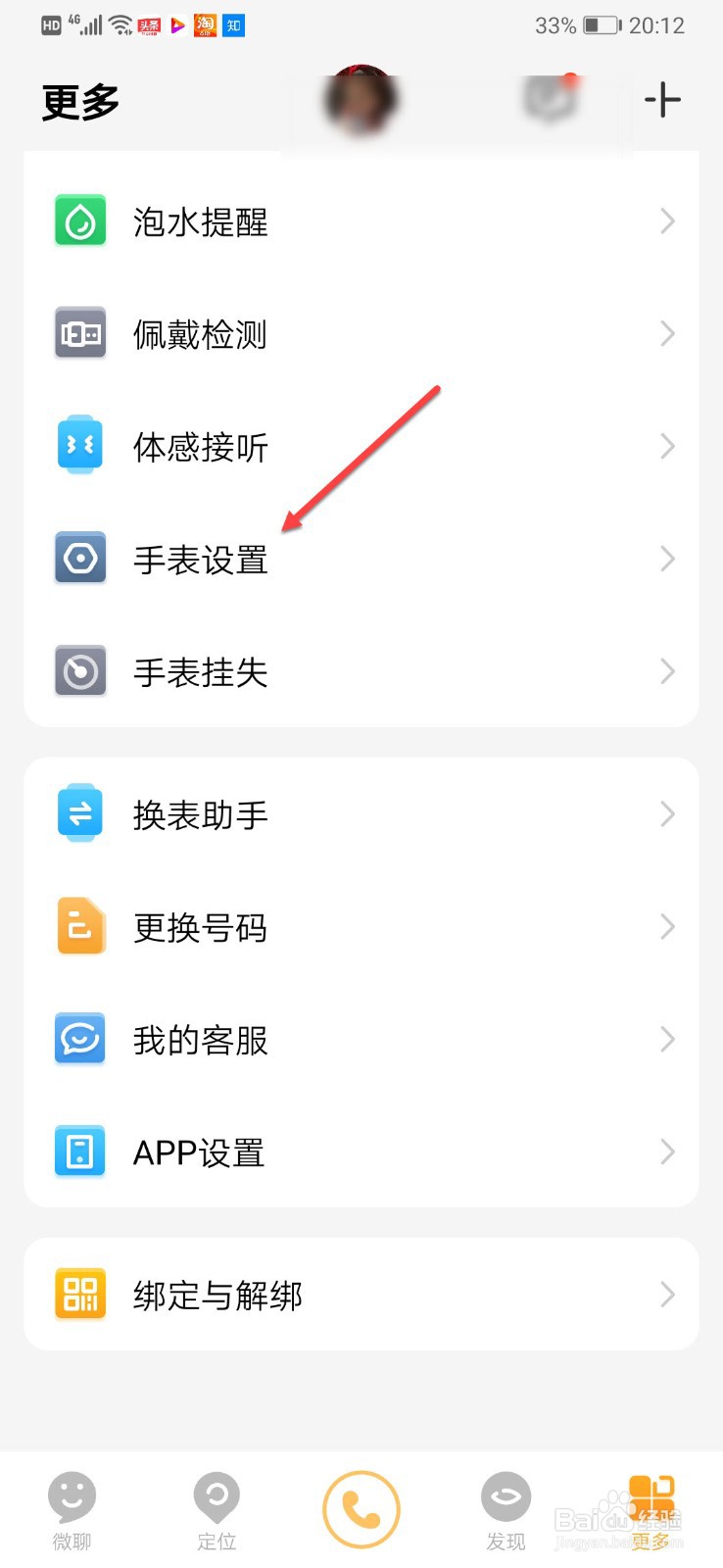This screenshot has height=1568, width=723.
Task: Tap the central phone call button
Action: pyautogui.click(x=361, y=1509)
